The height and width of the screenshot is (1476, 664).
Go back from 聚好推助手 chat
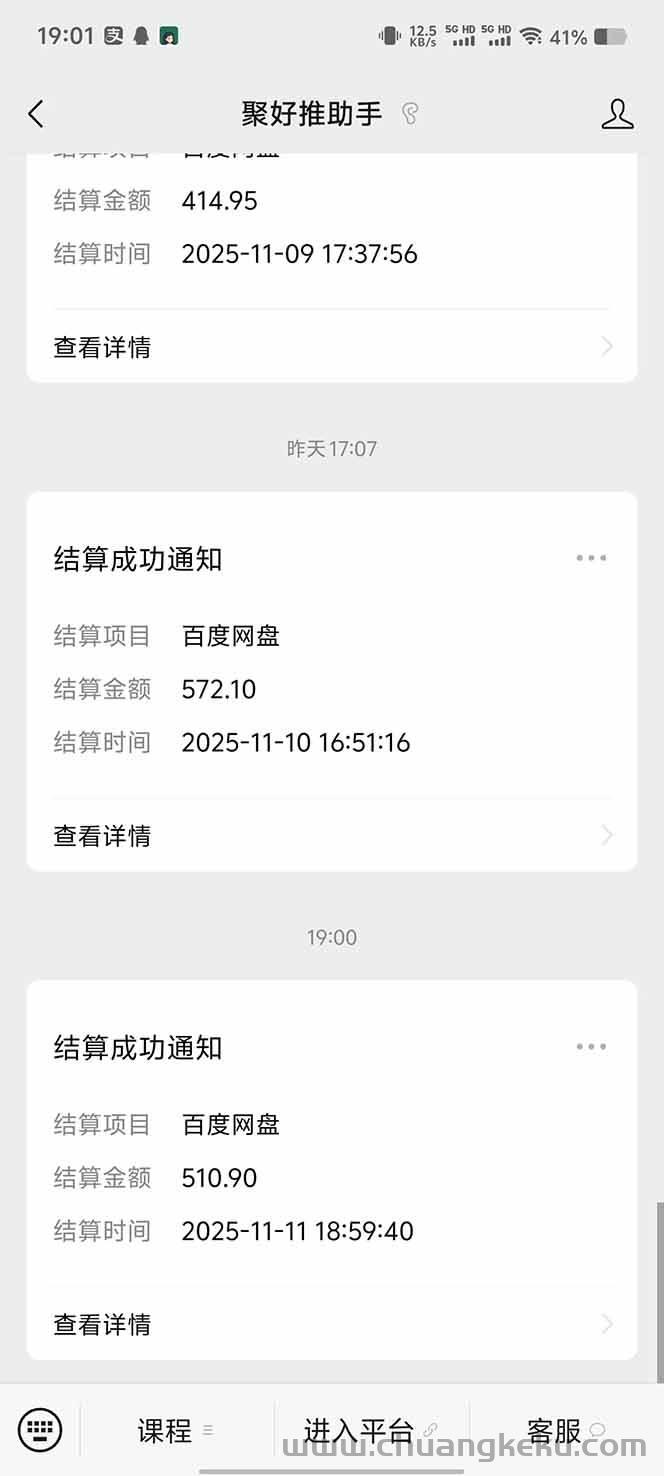pyautogui.click(x=36, y=114)
